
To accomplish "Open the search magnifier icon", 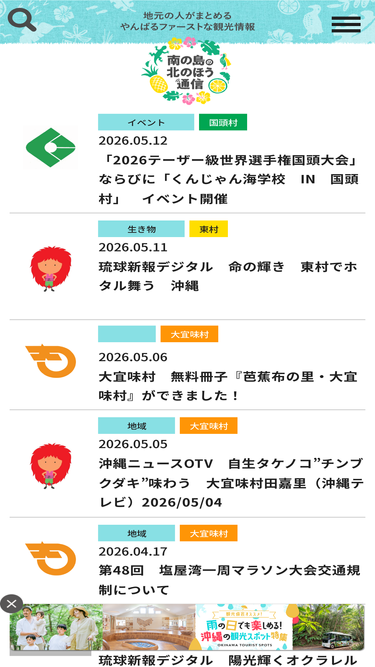I will coord(22,20).
